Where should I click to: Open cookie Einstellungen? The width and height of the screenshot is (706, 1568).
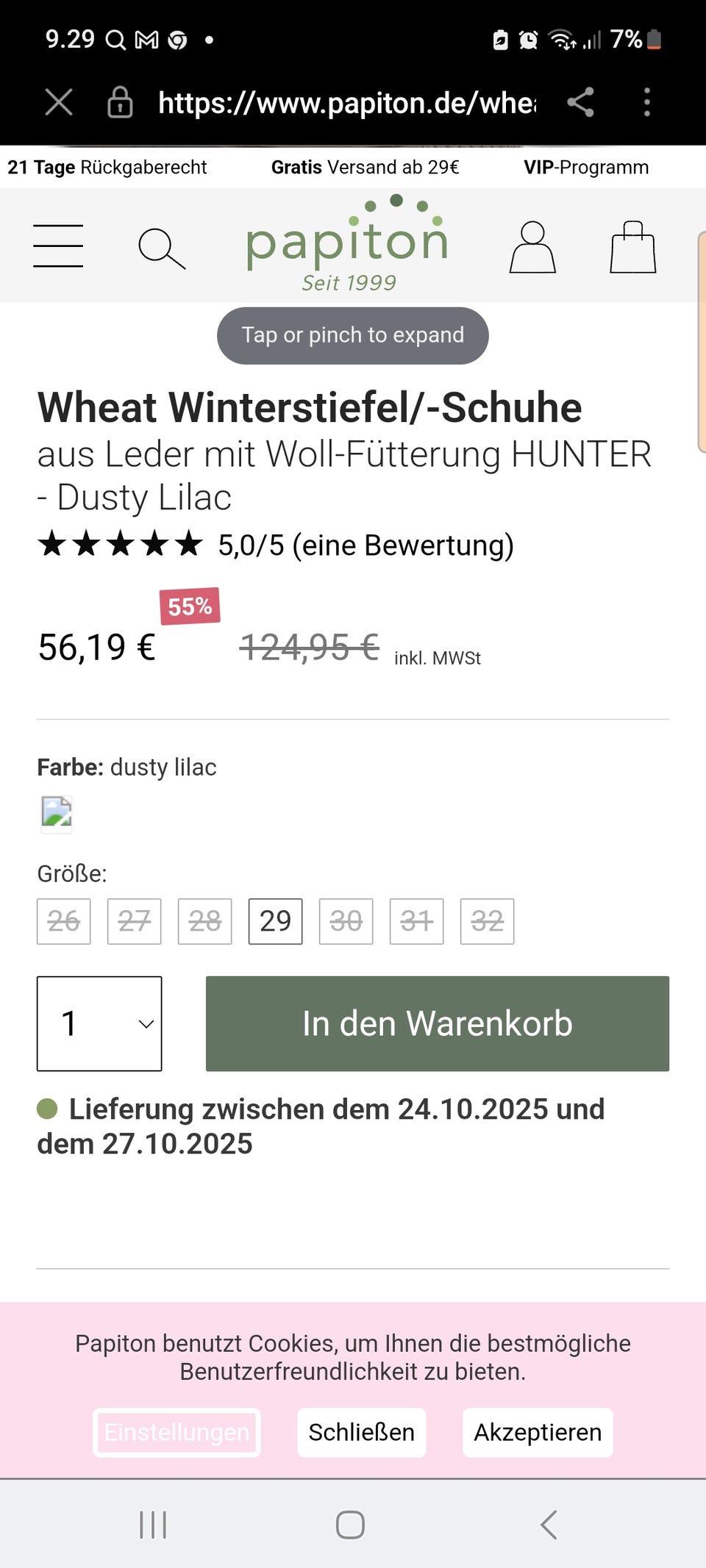pos(176,1432)
